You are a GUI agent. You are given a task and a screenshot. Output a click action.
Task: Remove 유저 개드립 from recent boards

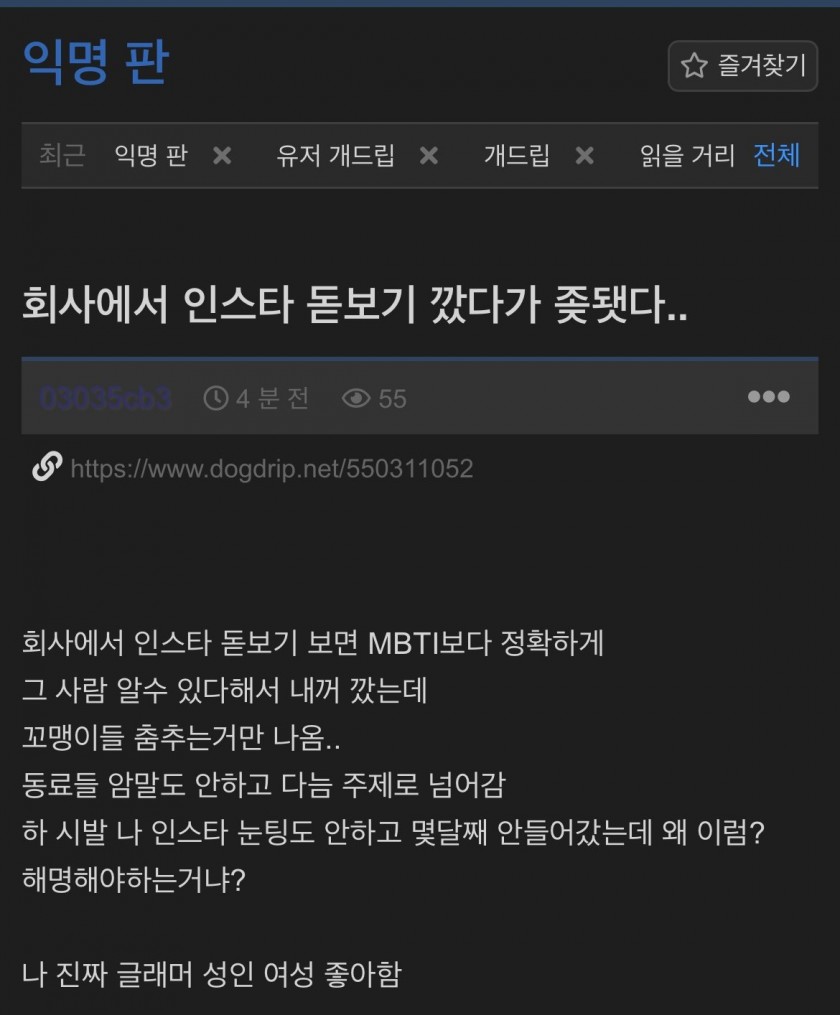pyautogui.click(x=428, y=156)
